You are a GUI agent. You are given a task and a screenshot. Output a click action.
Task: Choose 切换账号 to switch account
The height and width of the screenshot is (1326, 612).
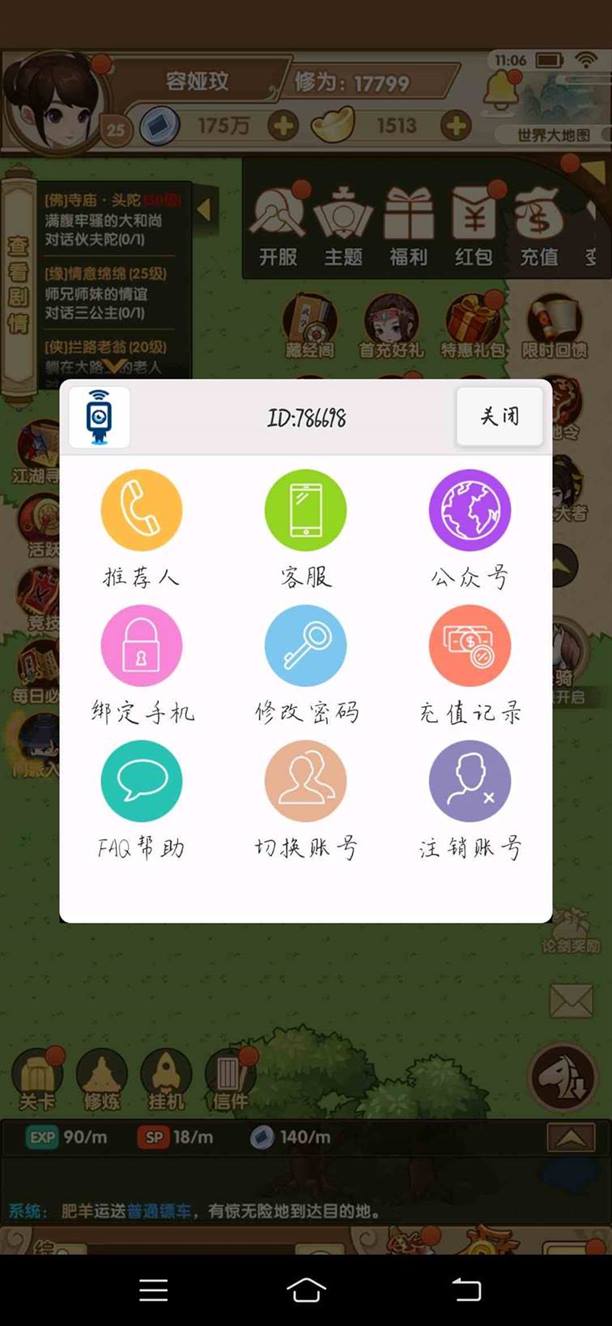pyautogui.click(x=305, y=782)
